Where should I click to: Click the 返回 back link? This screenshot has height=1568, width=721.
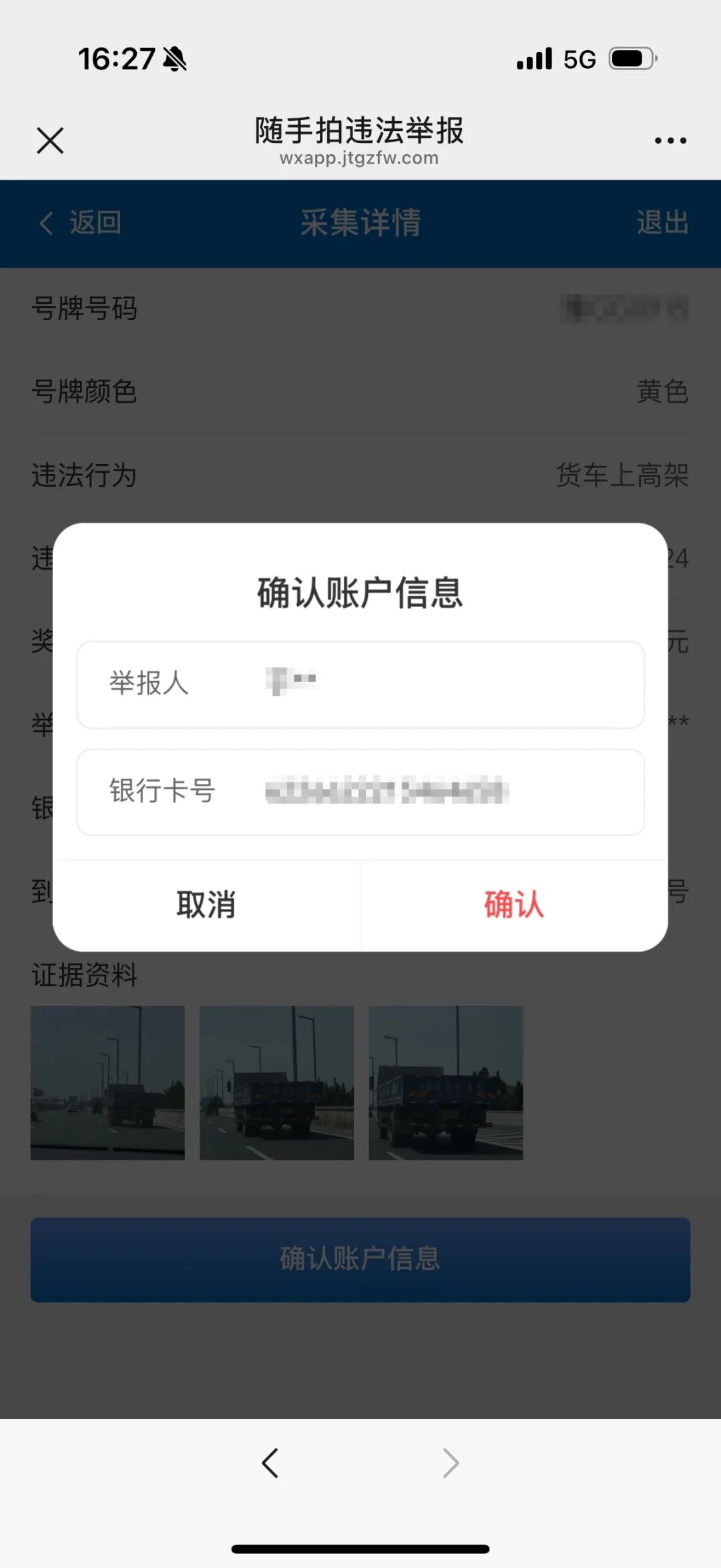click(93, 223)
